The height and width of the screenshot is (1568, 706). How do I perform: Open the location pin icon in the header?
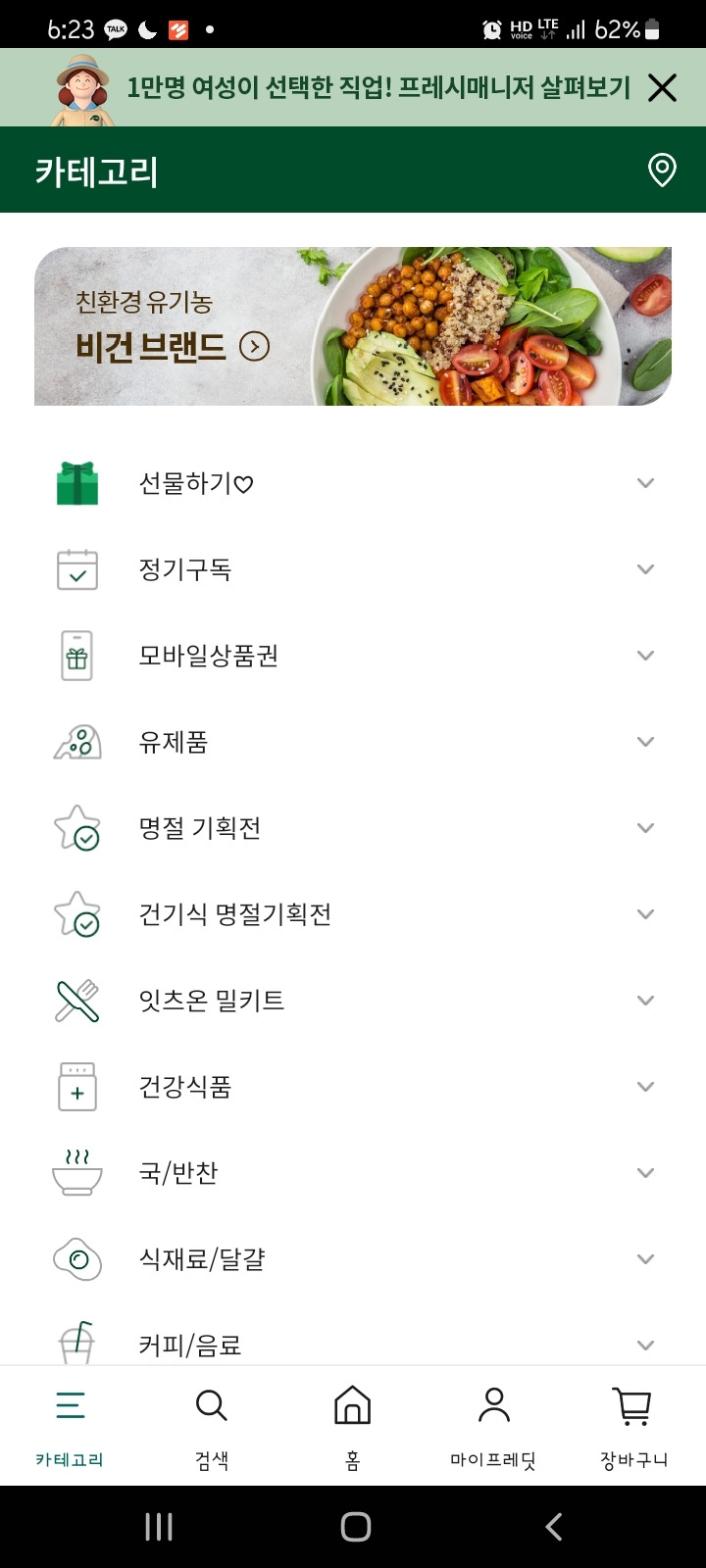click(662, 170)
